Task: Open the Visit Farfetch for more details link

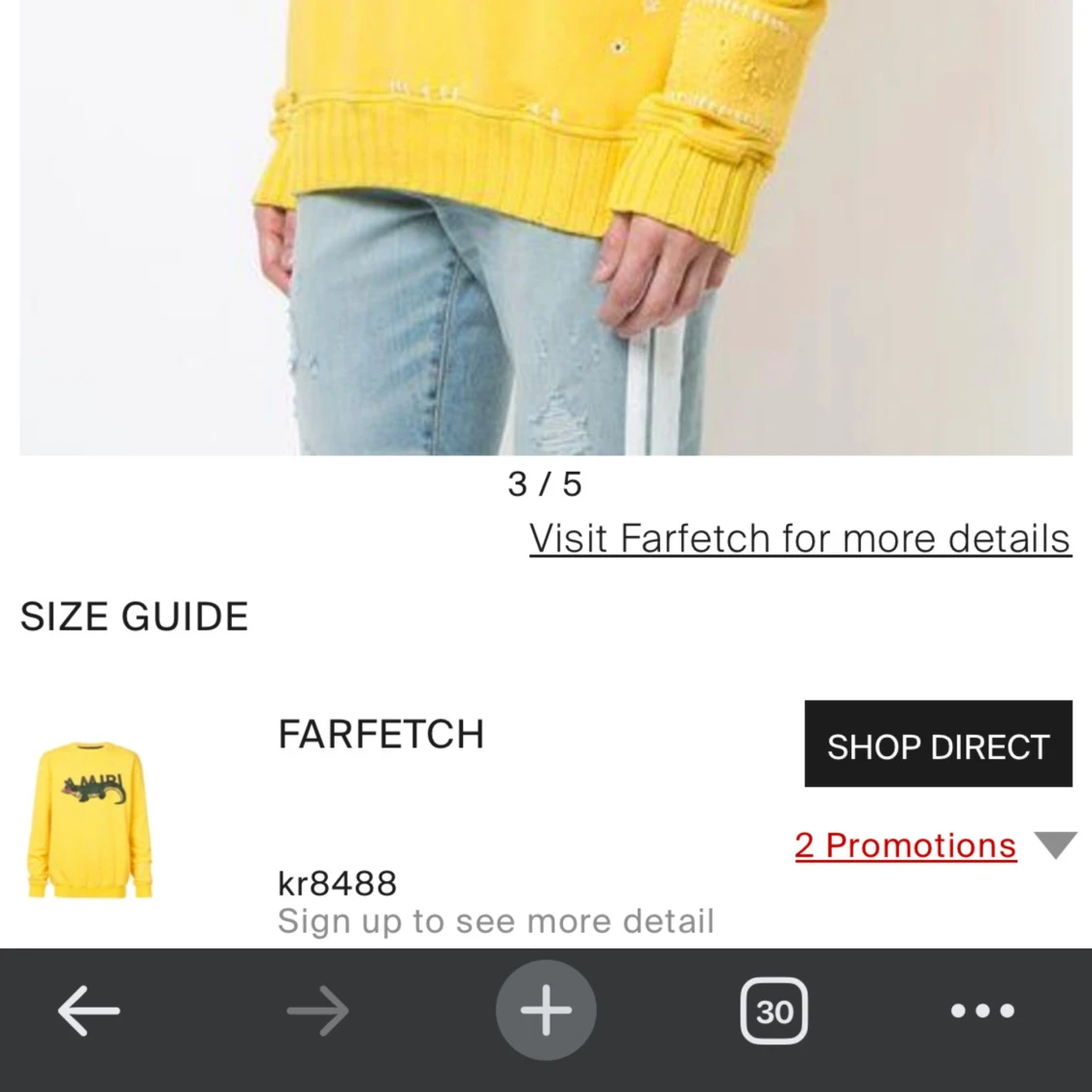Action: click(x=799, y=539)
